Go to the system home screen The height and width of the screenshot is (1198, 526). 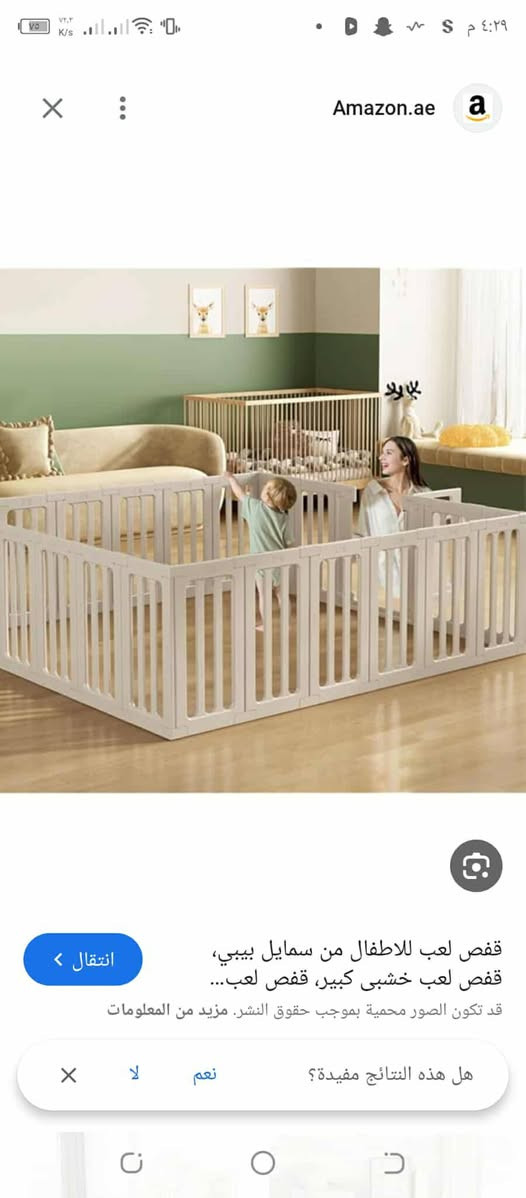click(263, 1163)
